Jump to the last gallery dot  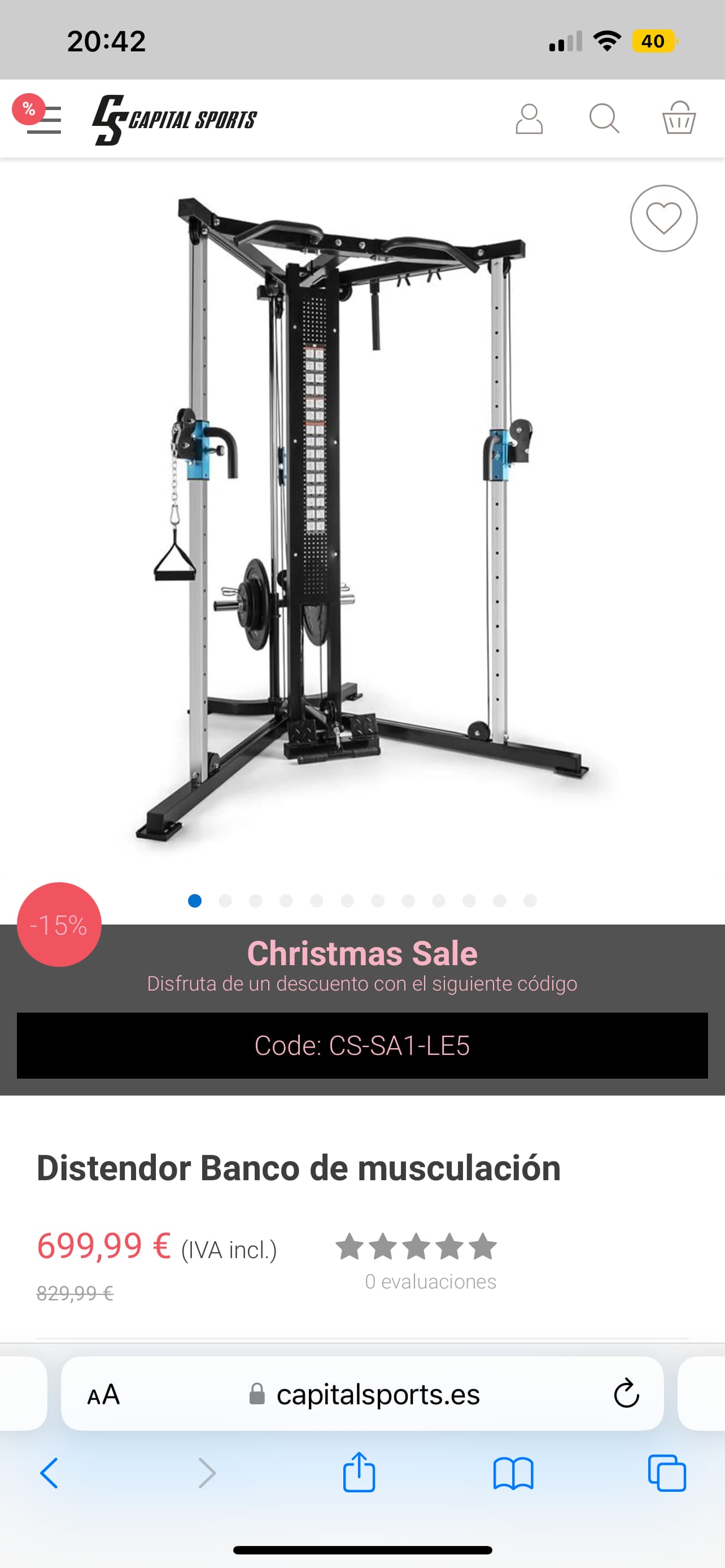tap(530, 901)
